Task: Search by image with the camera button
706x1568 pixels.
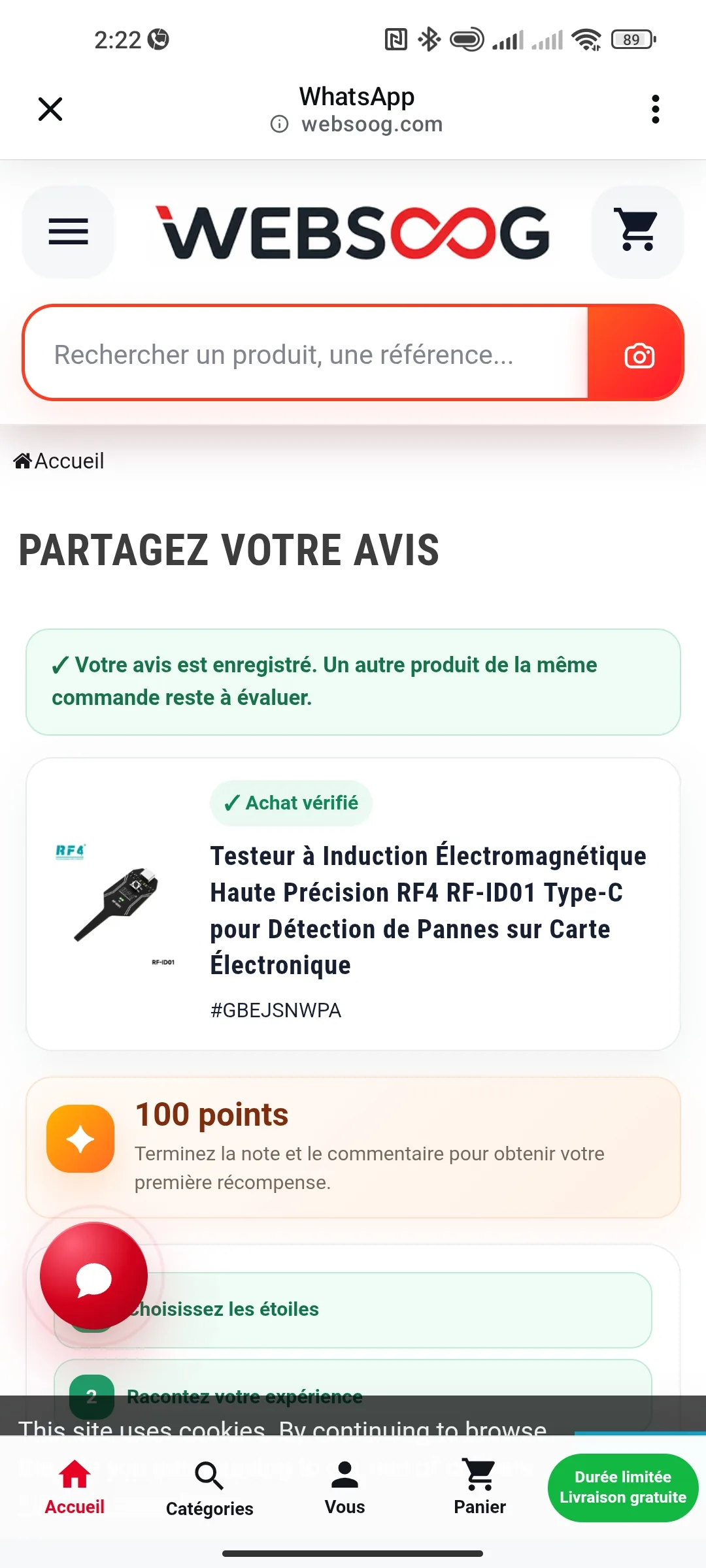Action: point(637,353)
